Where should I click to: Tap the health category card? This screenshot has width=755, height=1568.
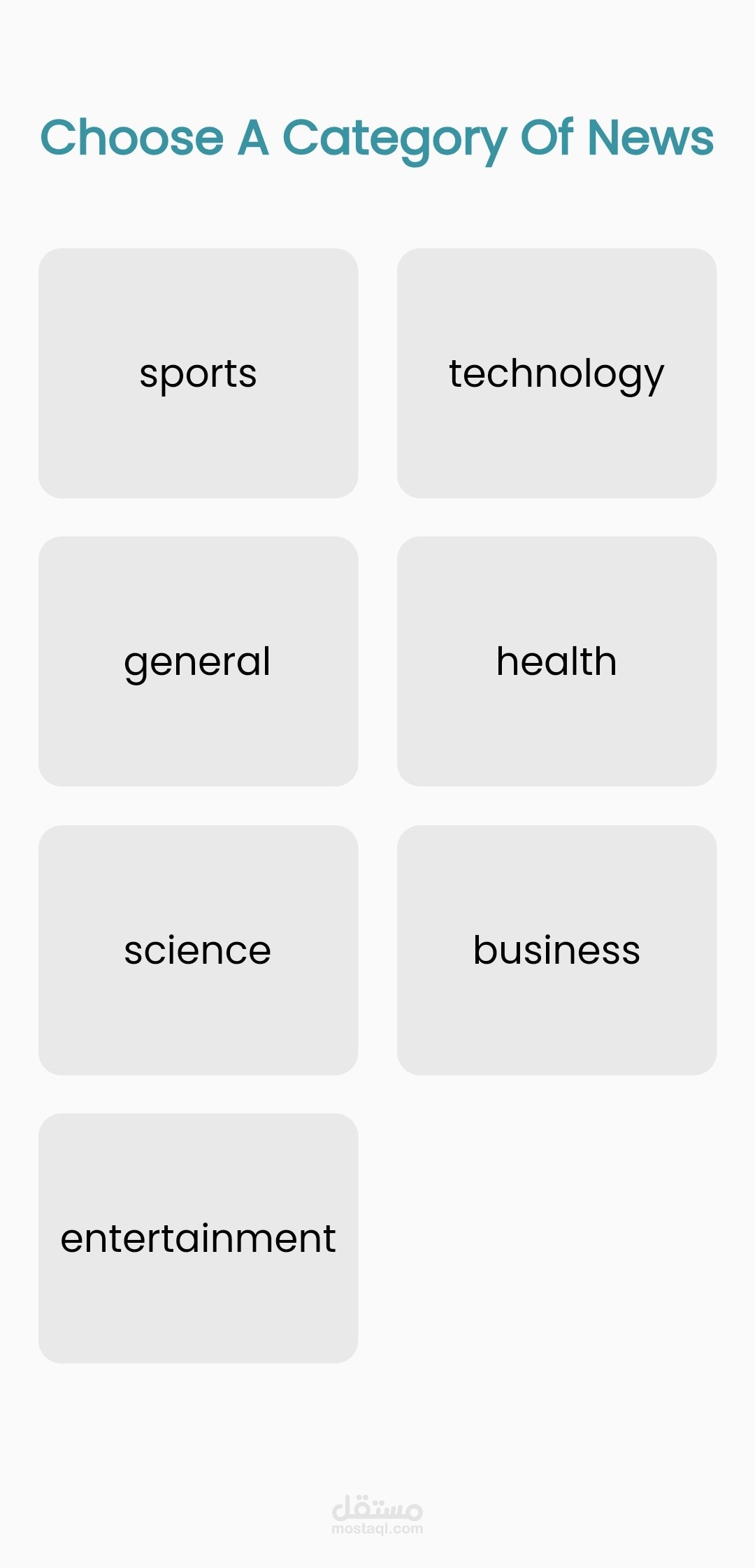click(557, 662)
